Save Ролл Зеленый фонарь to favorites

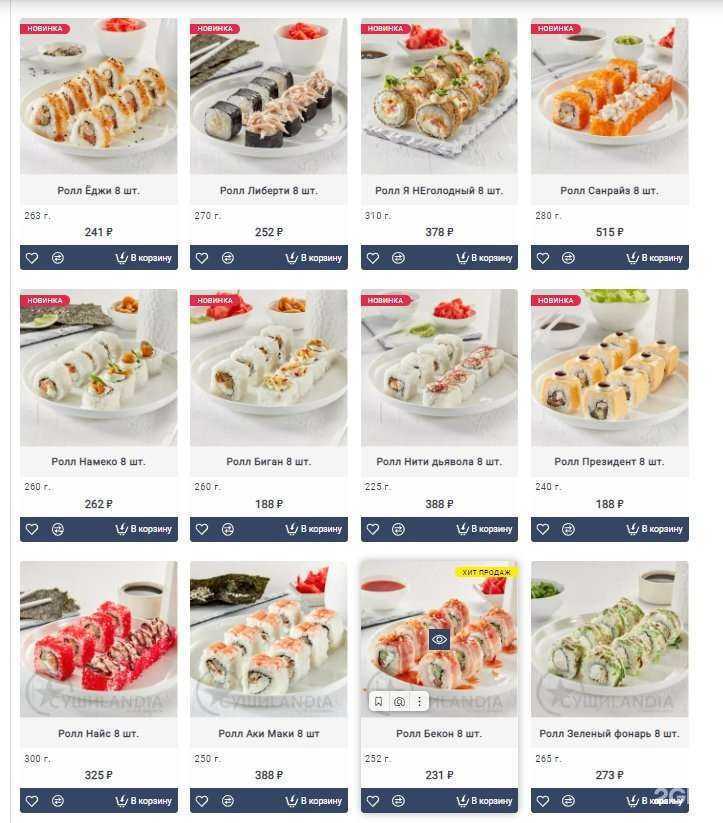pos(543,801)
